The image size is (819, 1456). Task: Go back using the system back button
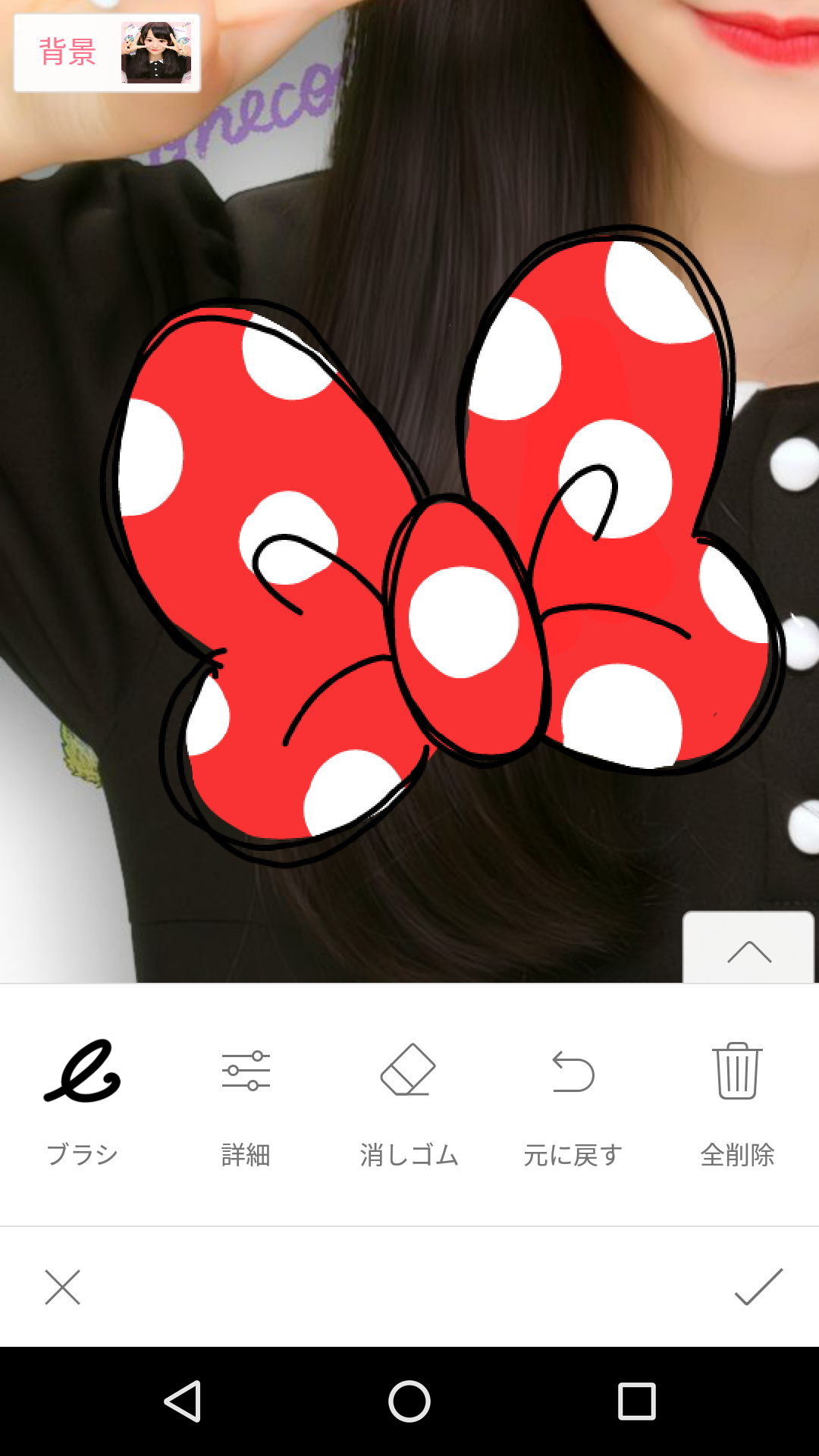pyautogui.click(x=183, y=1401)
